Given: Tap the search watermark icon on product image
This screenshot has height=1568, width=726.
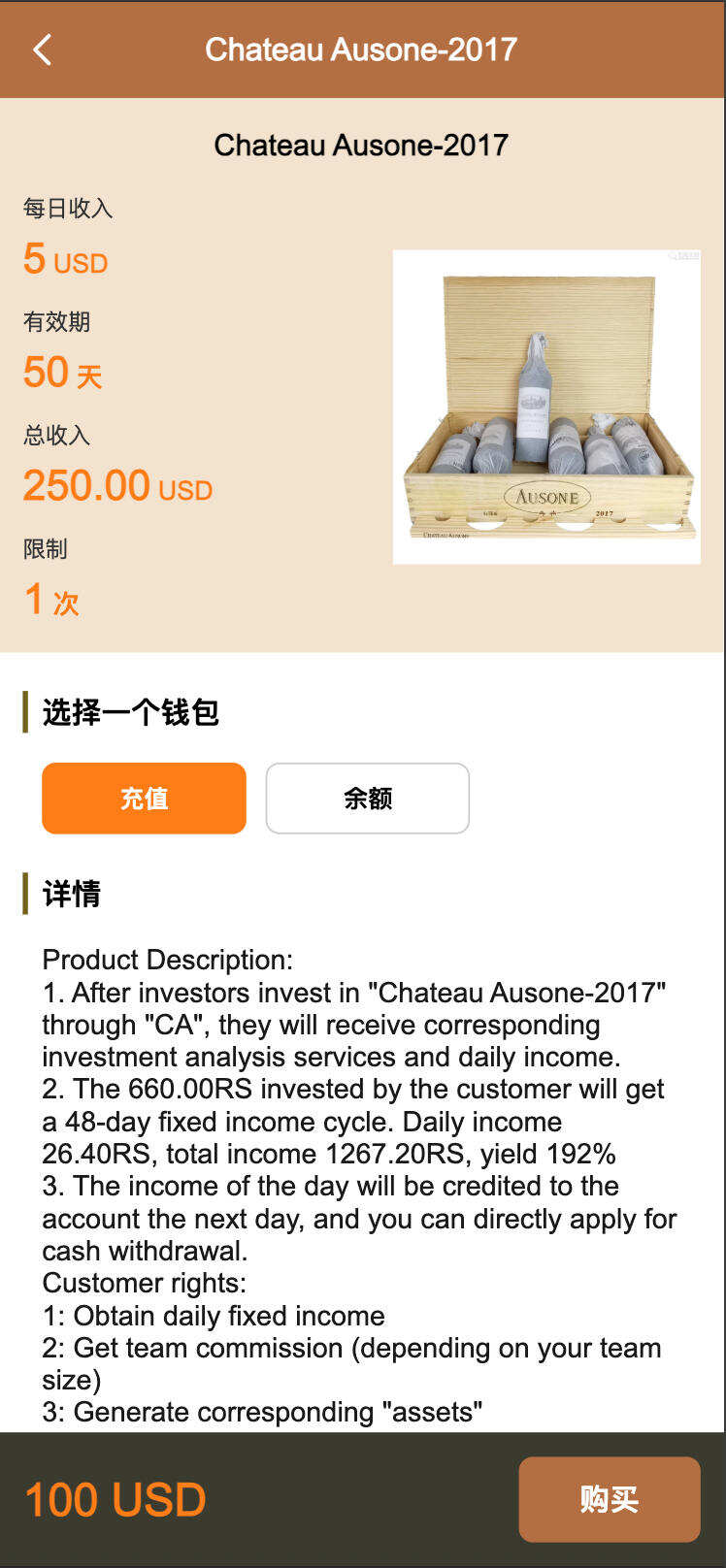Looking at the screenshot, I should click(685, 254).
